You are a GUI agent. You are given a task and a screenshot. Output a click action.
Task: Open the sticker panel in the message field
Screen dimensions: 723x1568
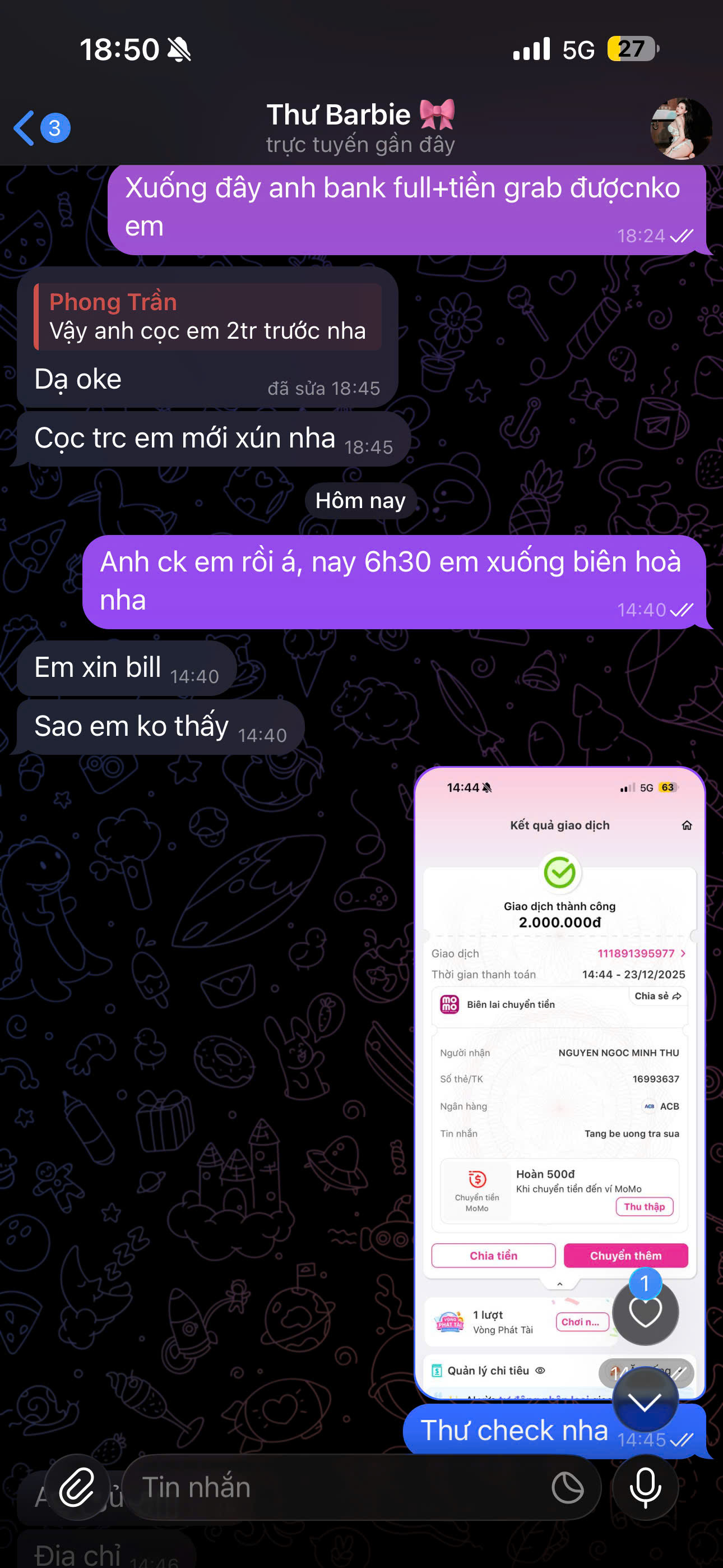[x=567, y=1487]
